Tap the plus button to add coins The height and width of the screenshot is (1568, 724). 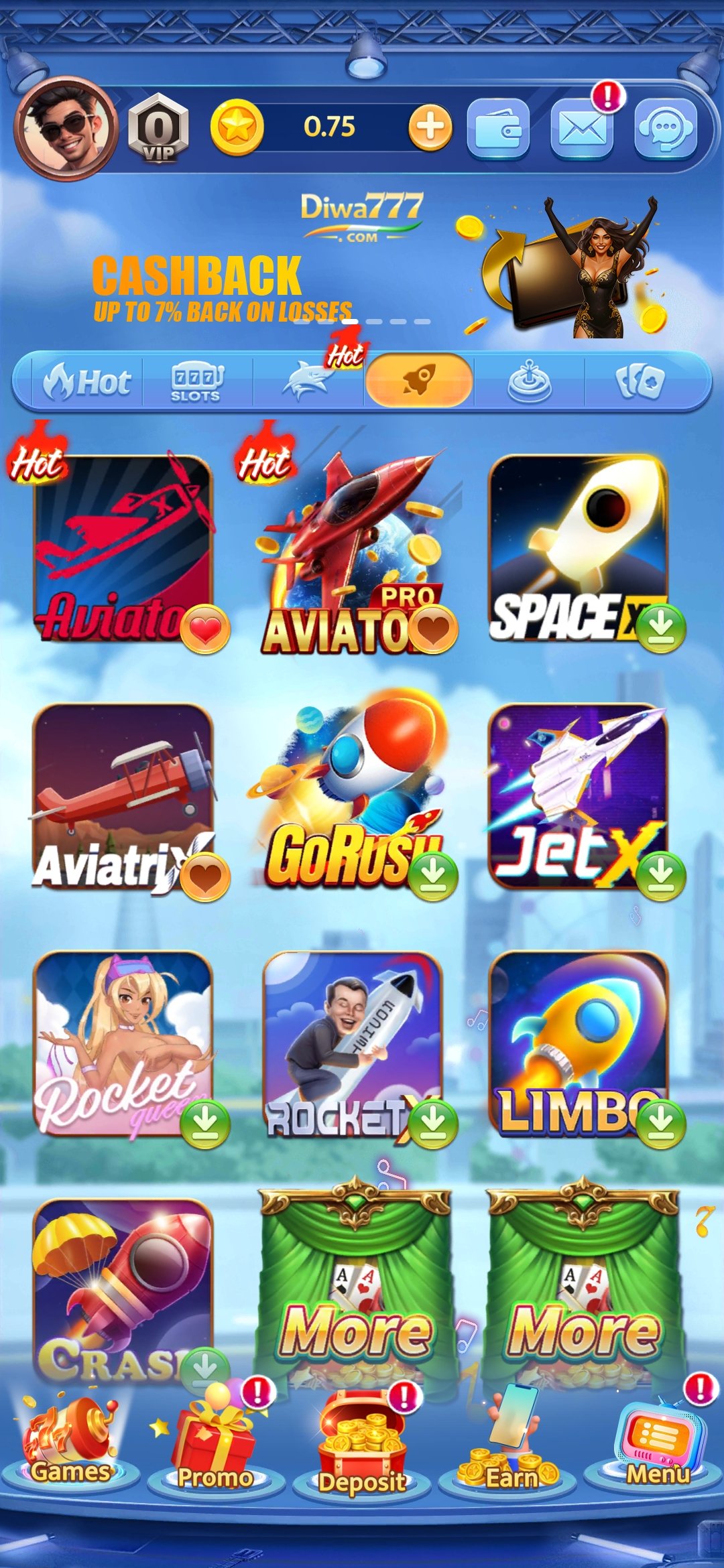430,127
